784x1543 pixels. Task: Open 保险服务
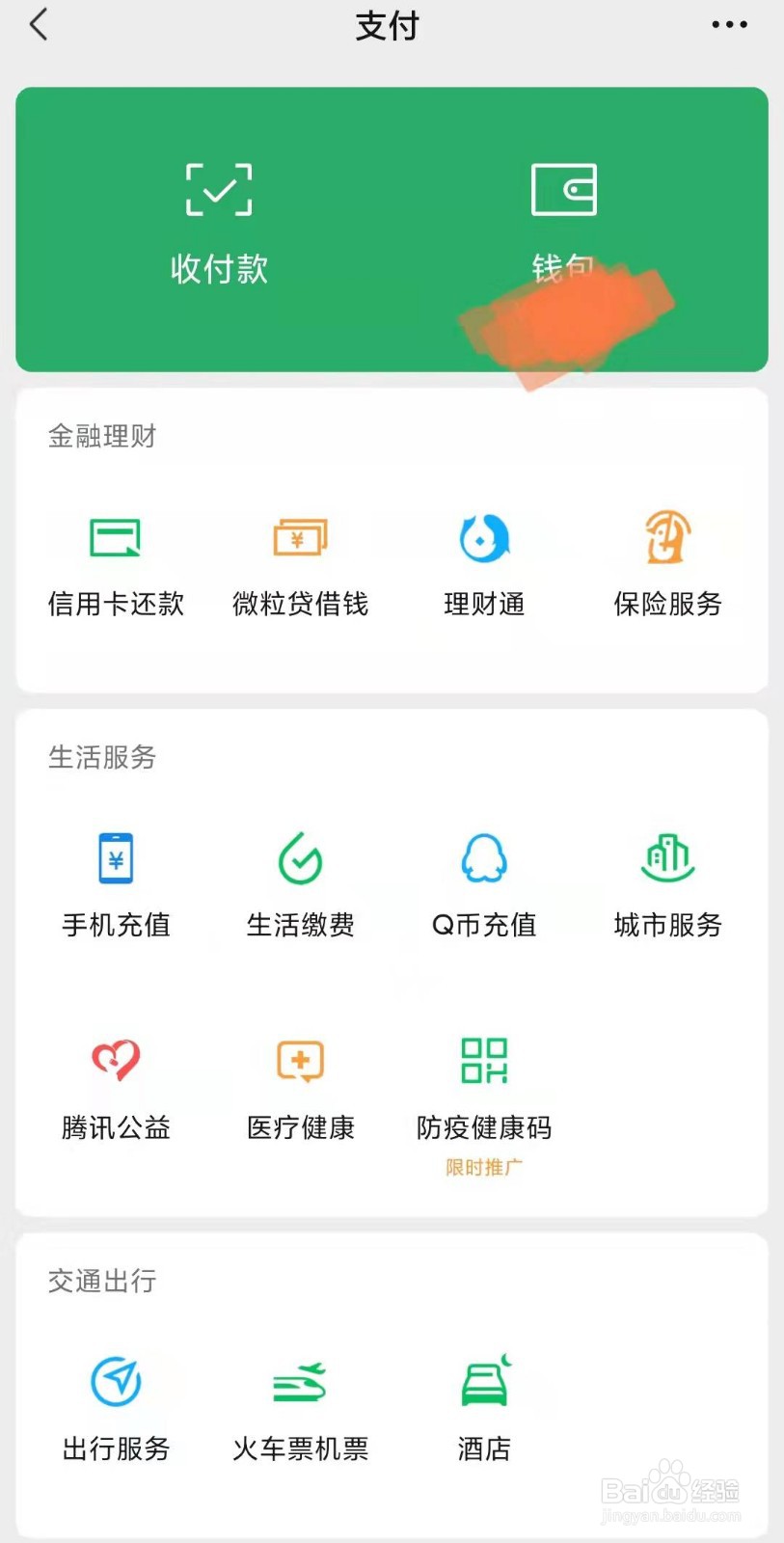[x=667, y=564]
